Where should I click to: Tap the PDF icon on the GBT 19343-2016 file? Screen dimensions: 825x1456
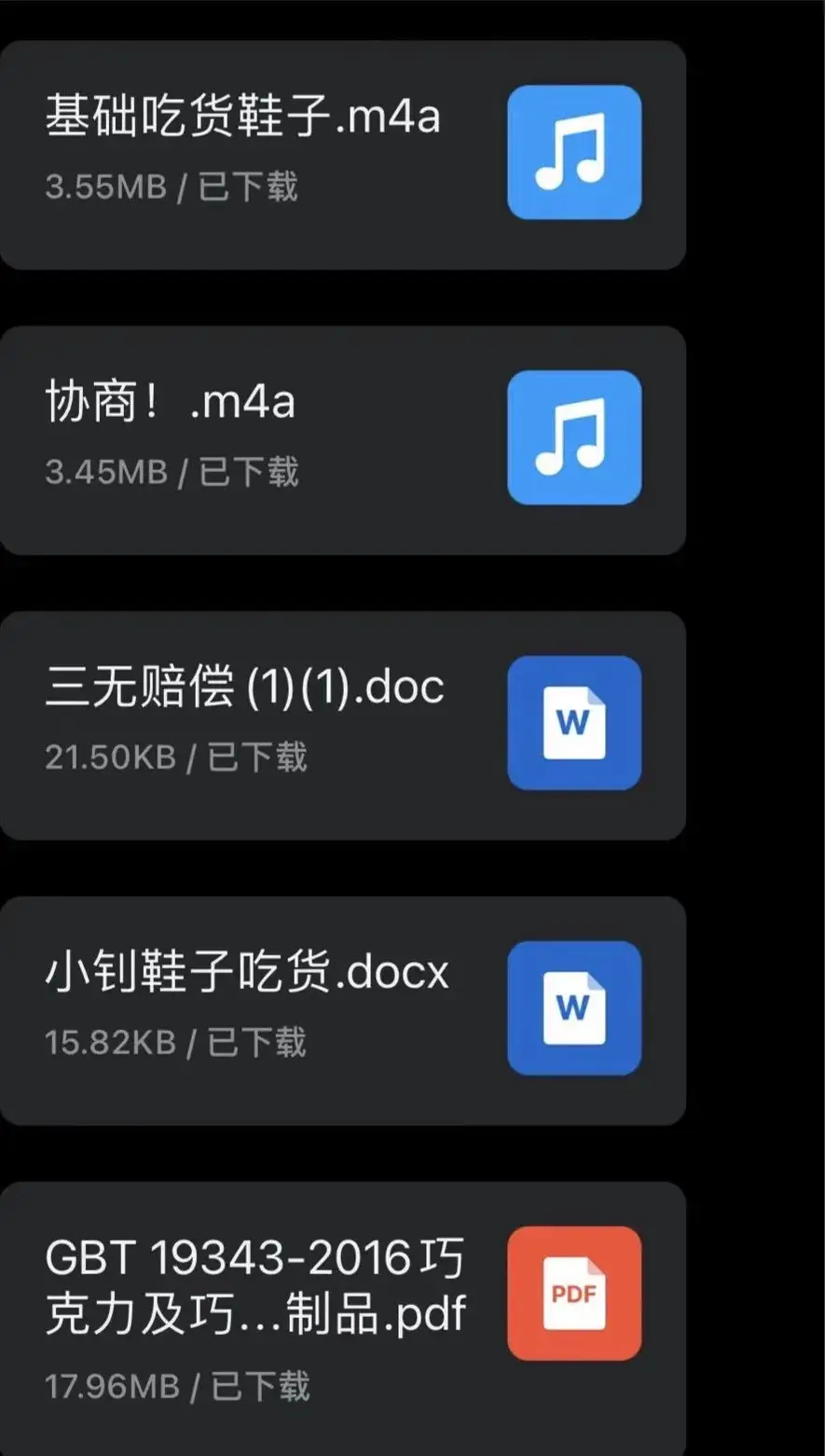(573, 1294)
